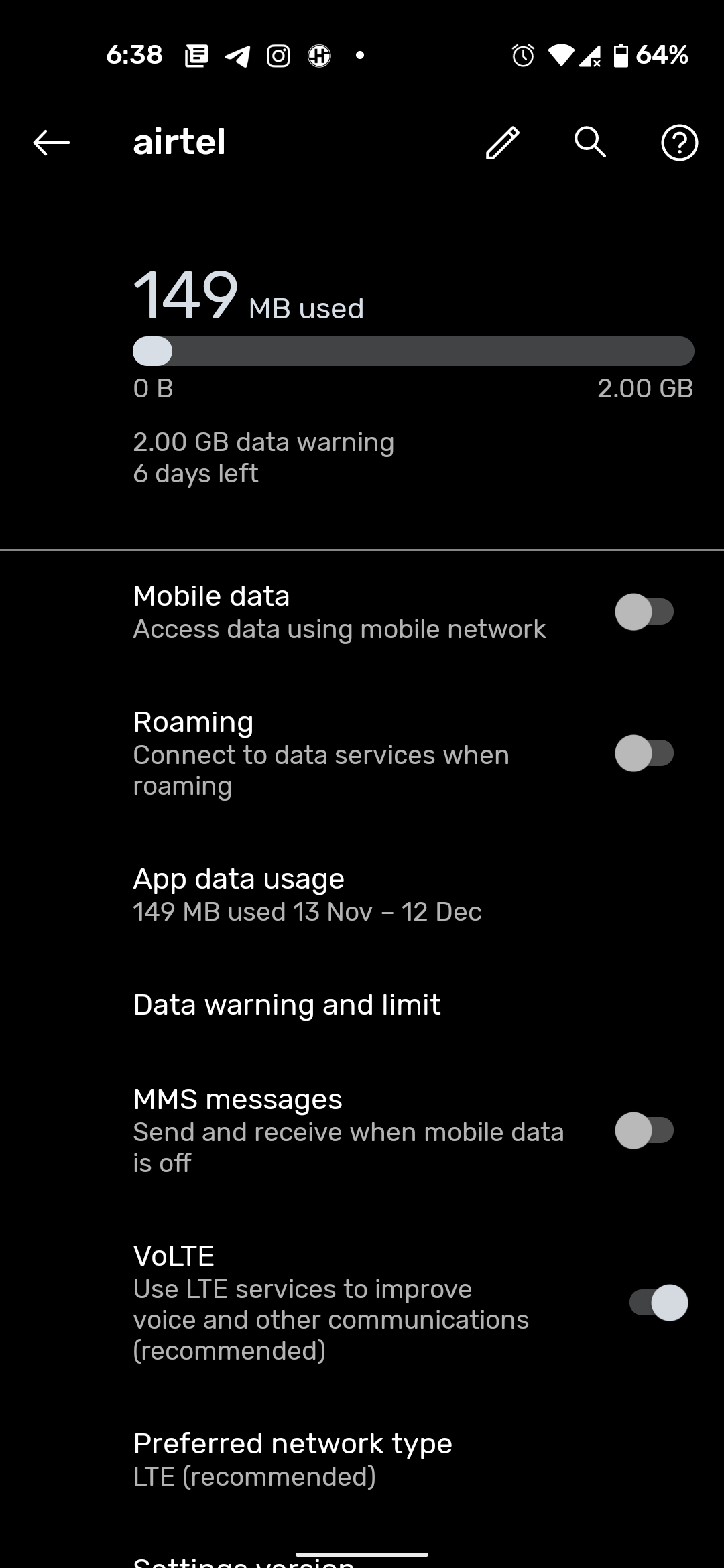Open settings search
Image resolution: width=724 pixels, height=1568 pixels.
[x=590, y=143]
